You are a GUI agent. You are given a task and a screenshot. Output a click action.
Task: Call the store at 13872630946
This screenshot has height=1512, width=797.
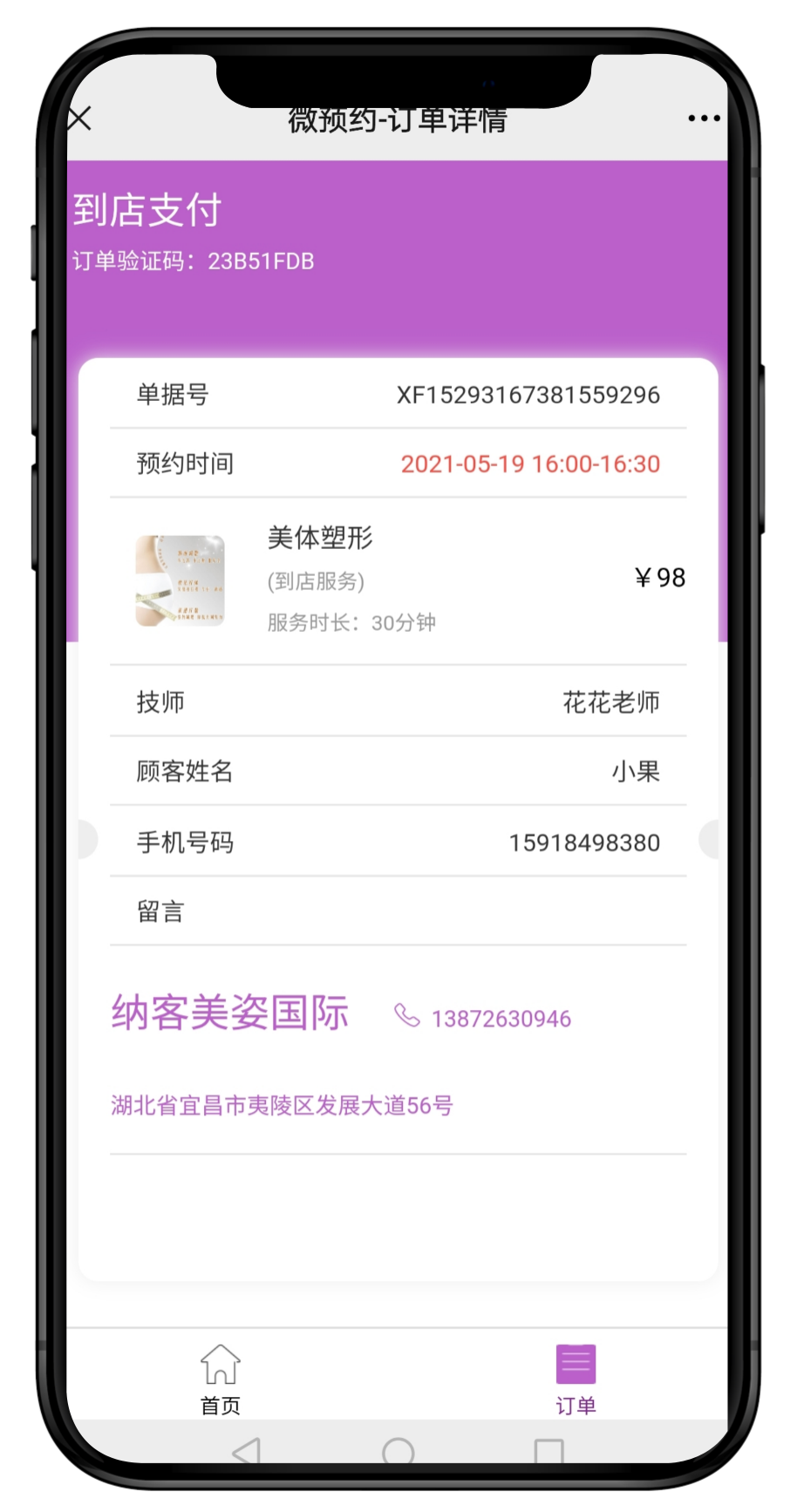coord(484,1018)
